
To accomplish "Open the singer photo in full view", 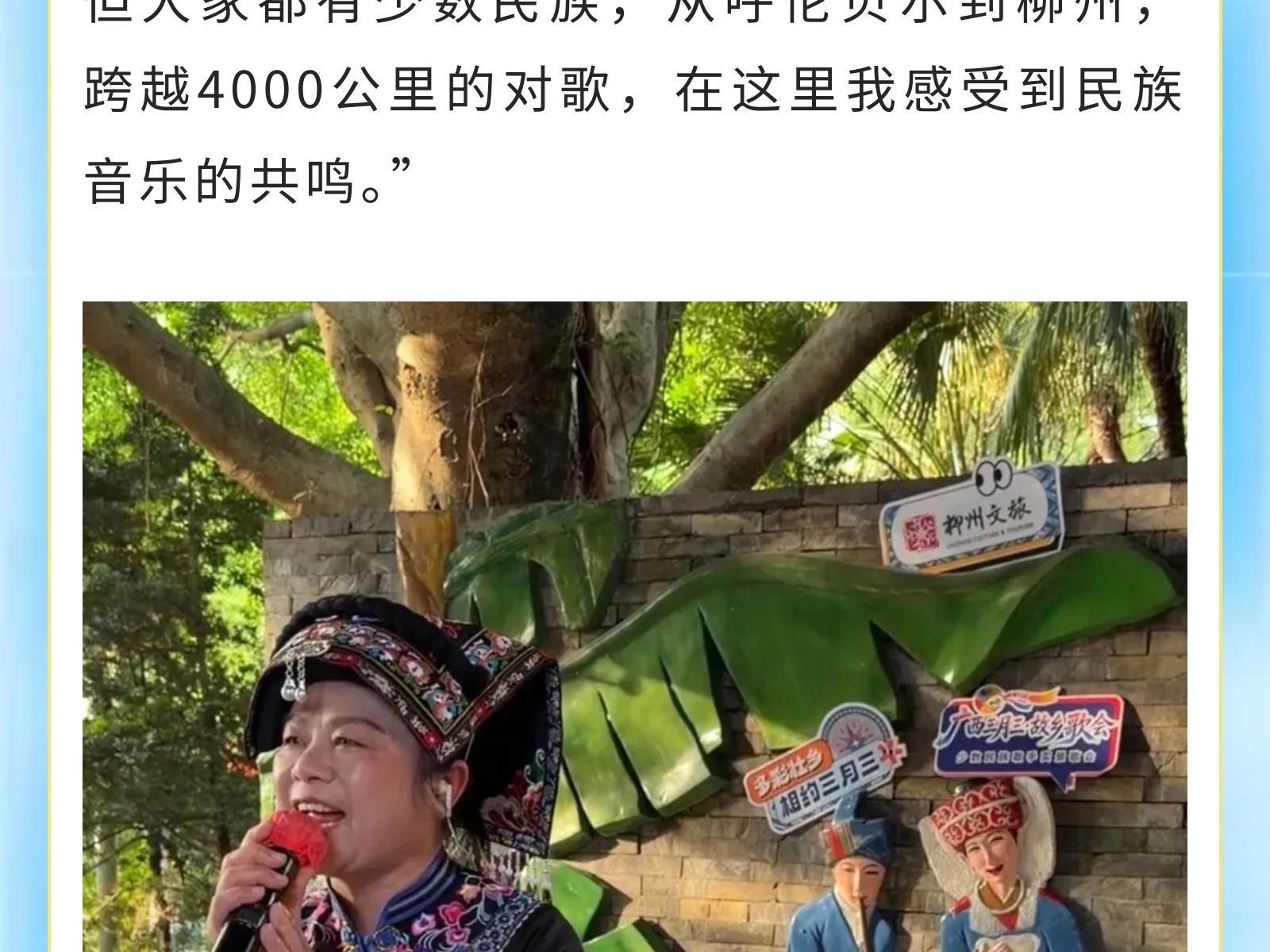I will 635,627.
